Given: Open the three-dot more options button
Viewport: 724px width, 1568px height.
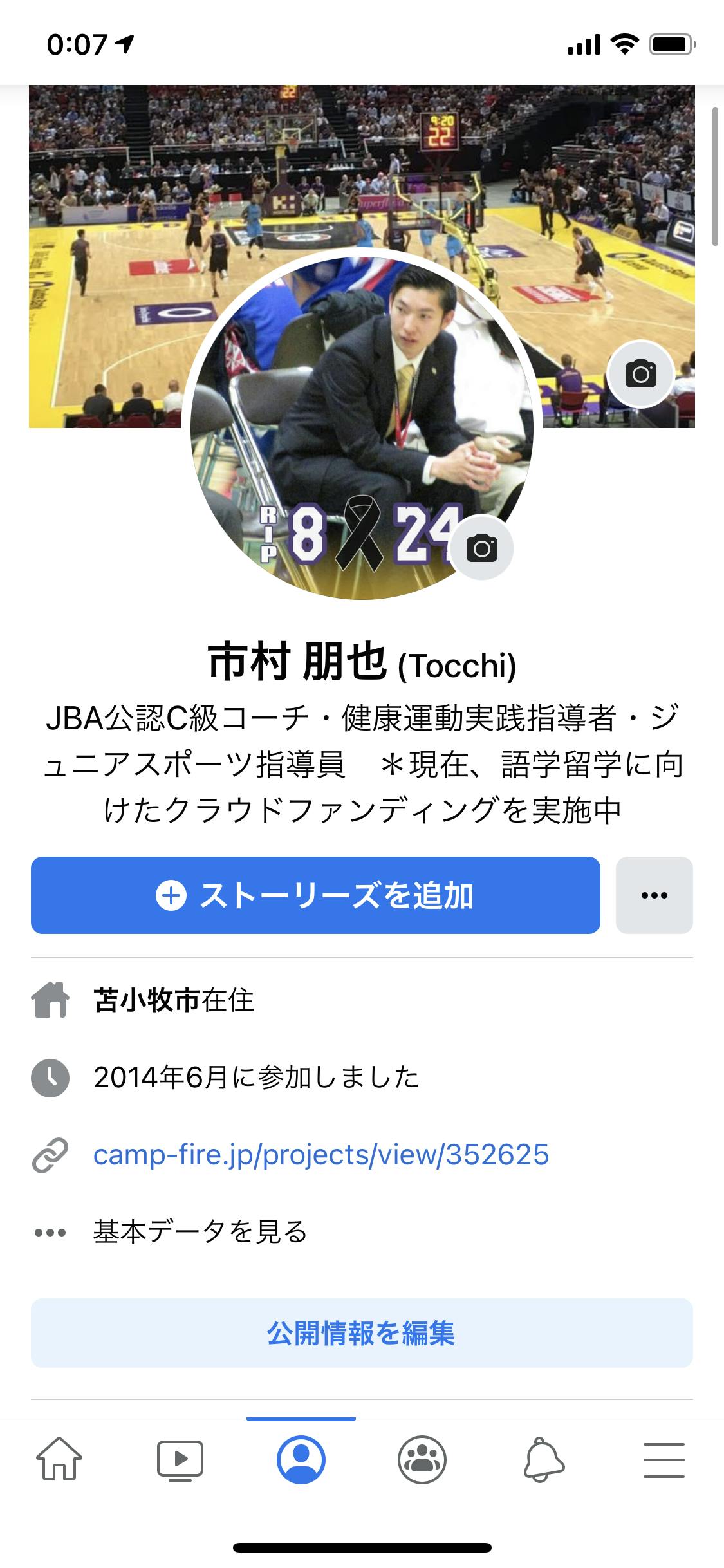Looking at the screenshot, I should click(654, 895).
